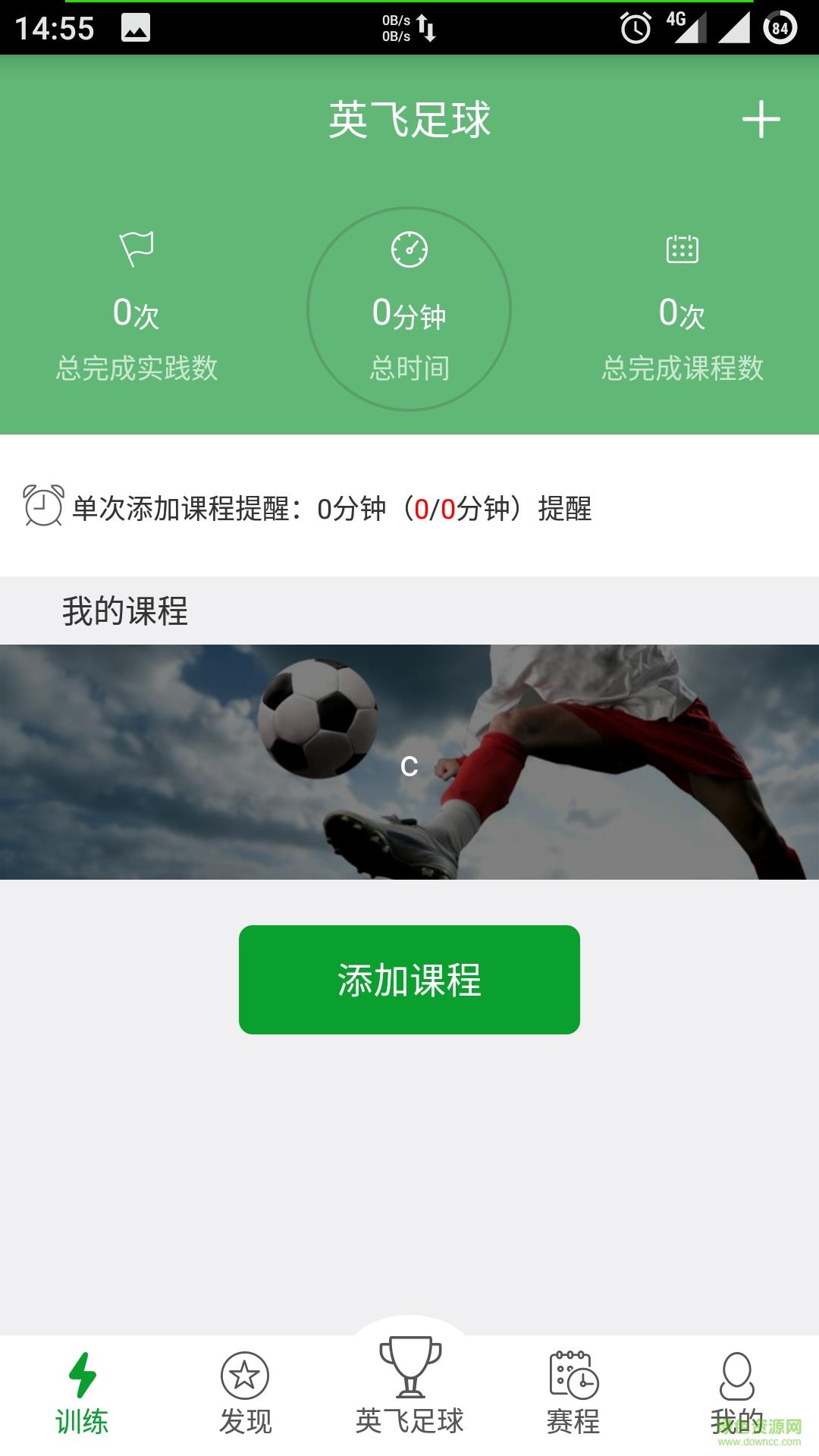Switch to the 发现 tab

tap(245, 1394)
